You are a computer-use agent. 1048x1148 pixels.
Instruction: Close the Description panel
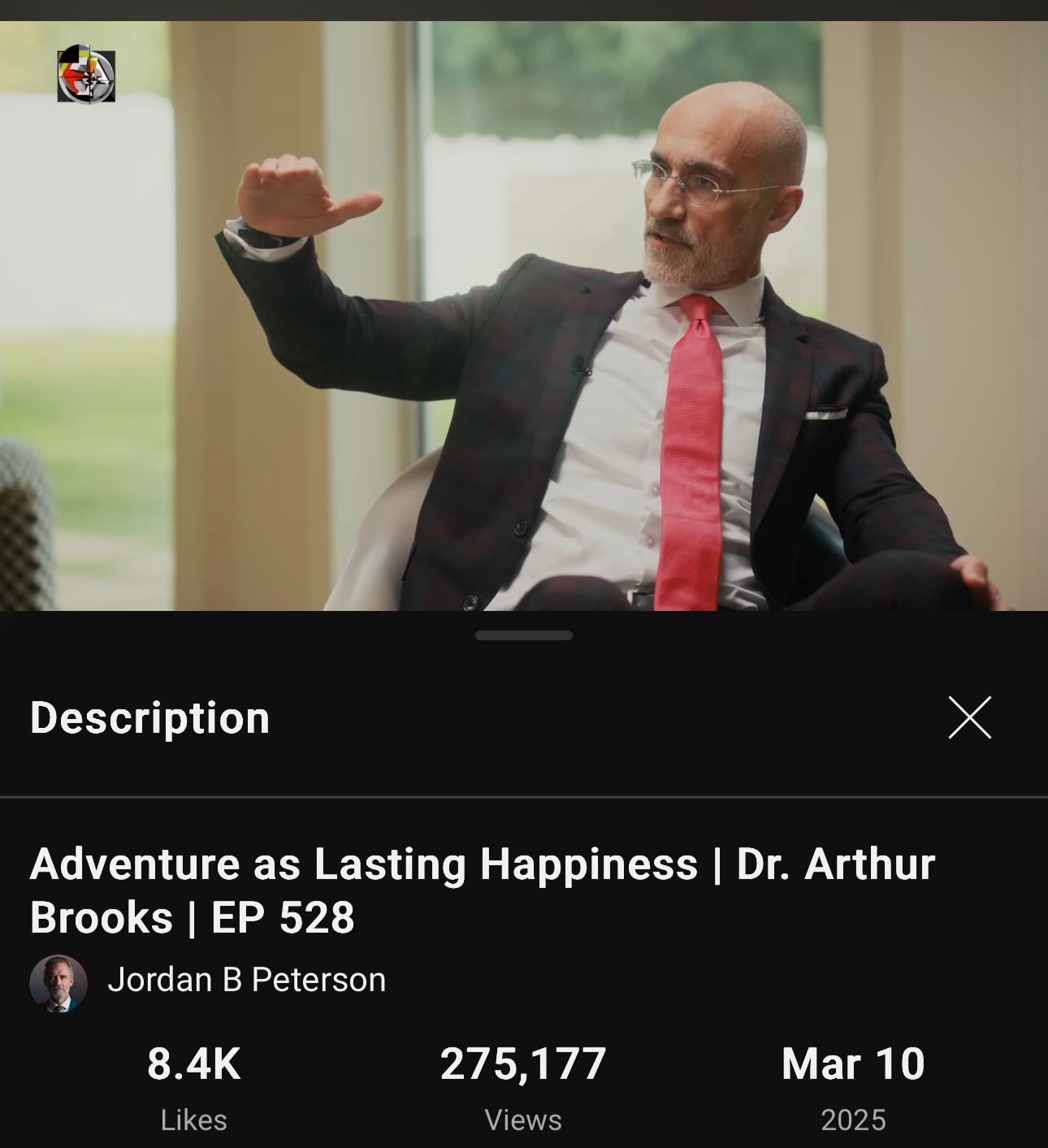[969, 717]
